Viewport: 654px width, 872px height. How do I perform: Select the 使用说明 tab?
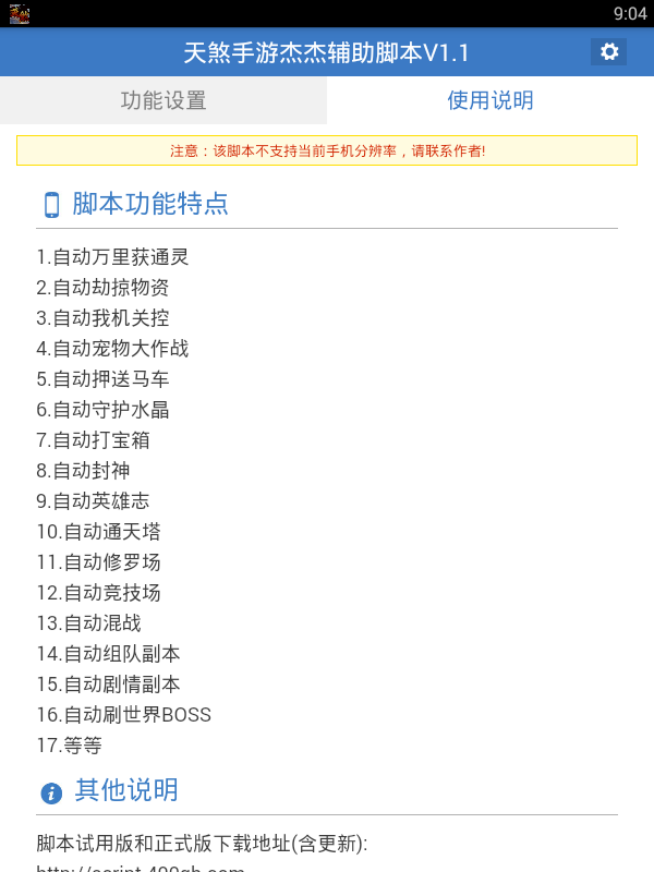(490, 100)
